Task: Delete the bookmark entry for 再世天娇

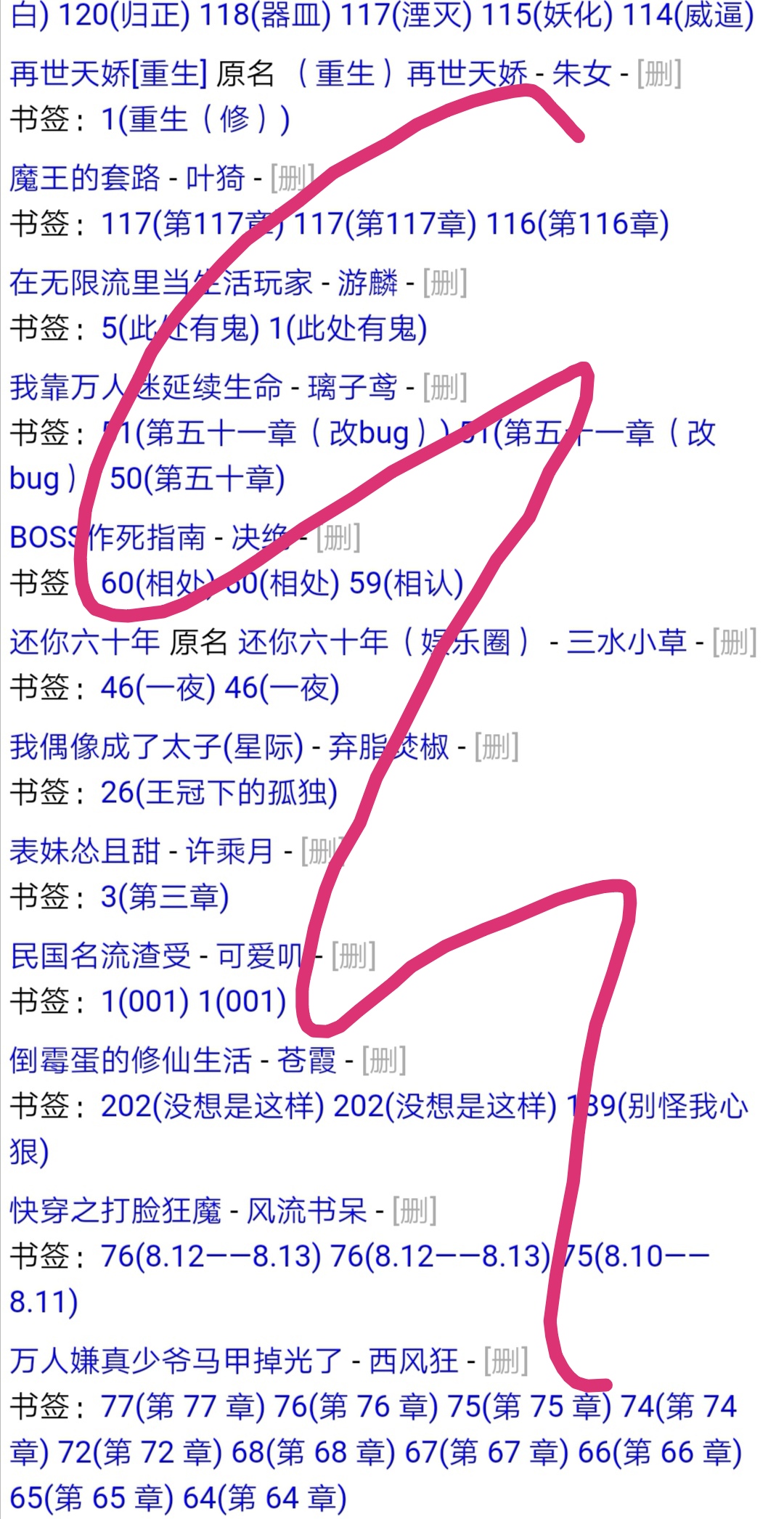Action: (658, 74)
